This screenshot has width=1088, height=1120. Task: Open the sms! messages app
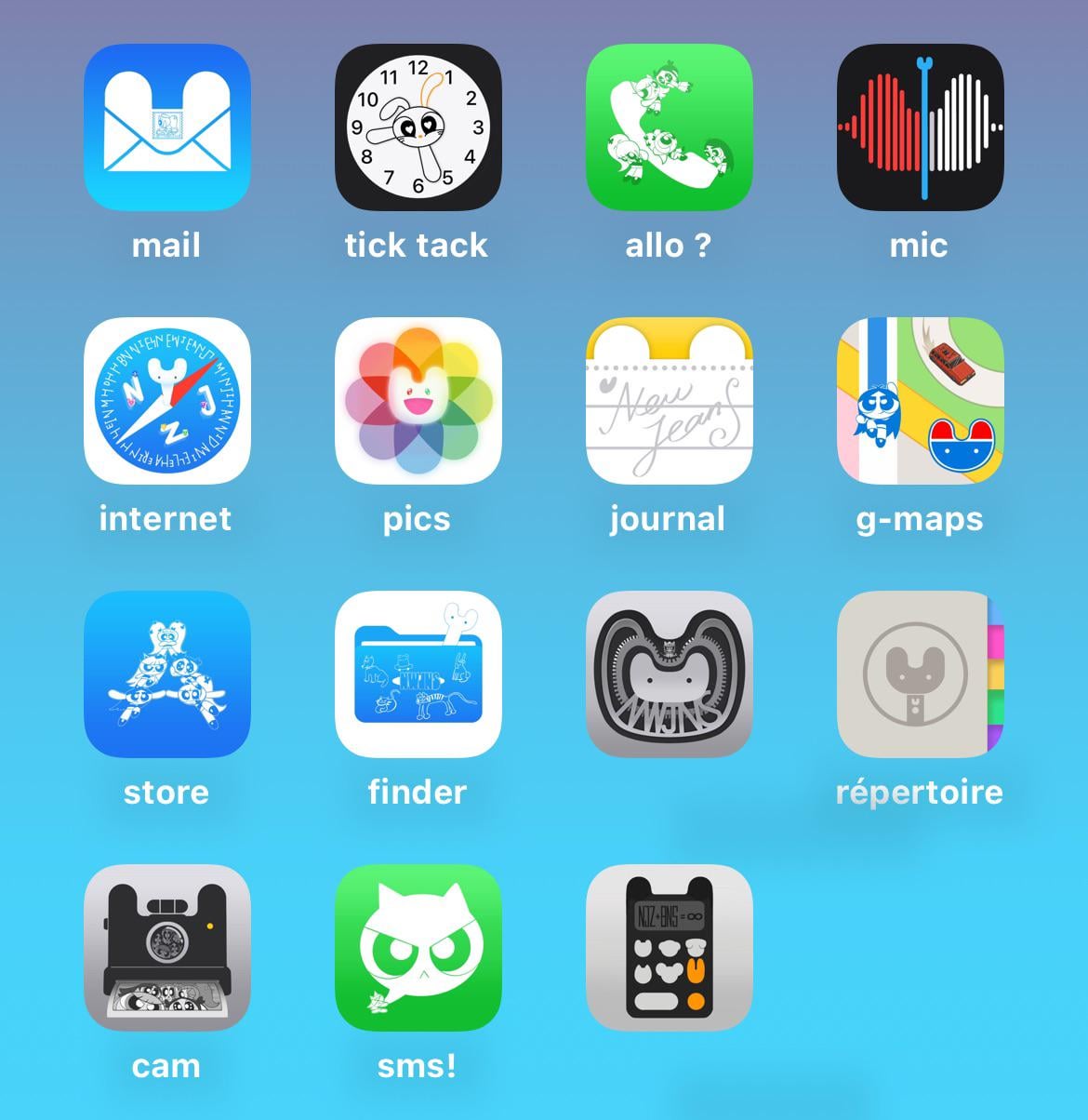click(418, 948)
